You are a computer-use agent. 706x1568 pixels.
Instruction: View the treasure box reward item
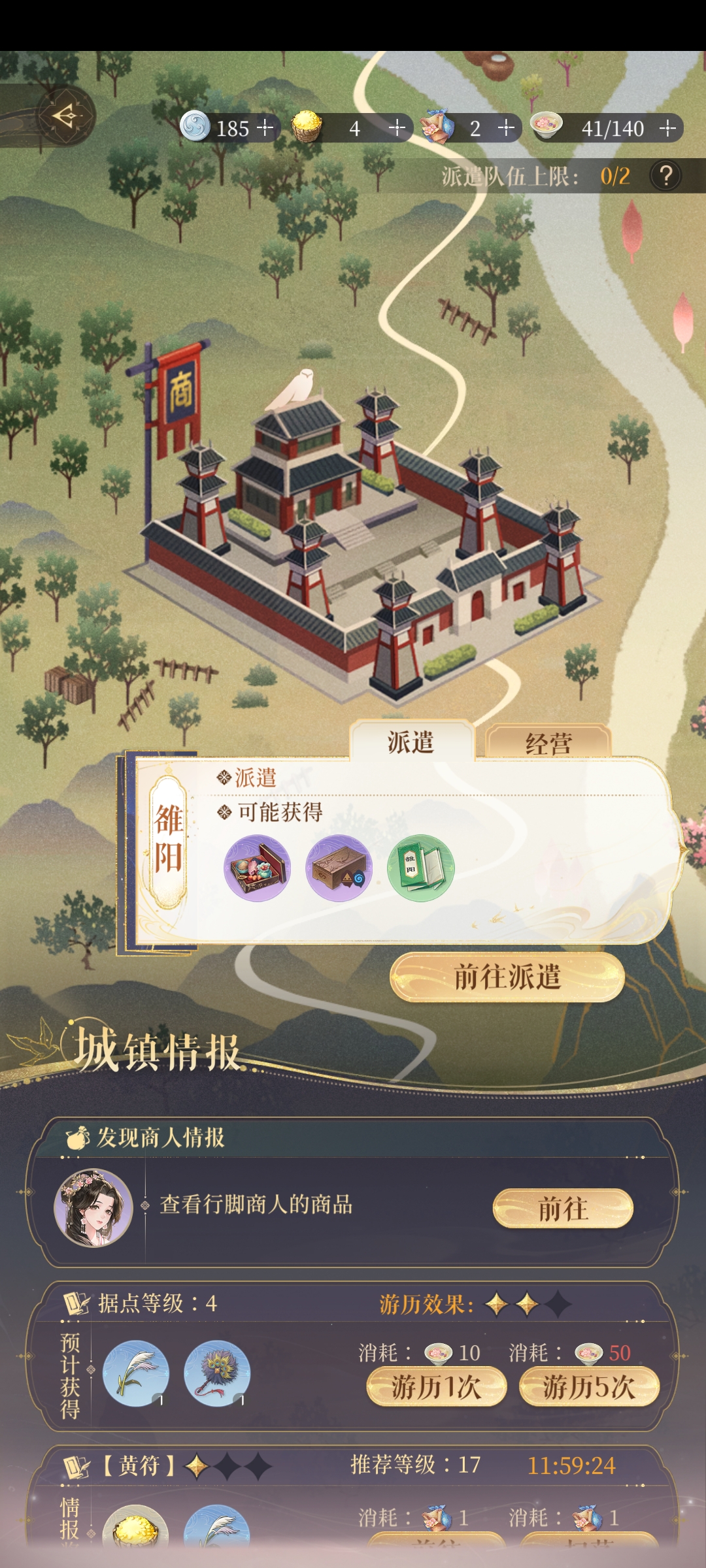coord(257,868)
